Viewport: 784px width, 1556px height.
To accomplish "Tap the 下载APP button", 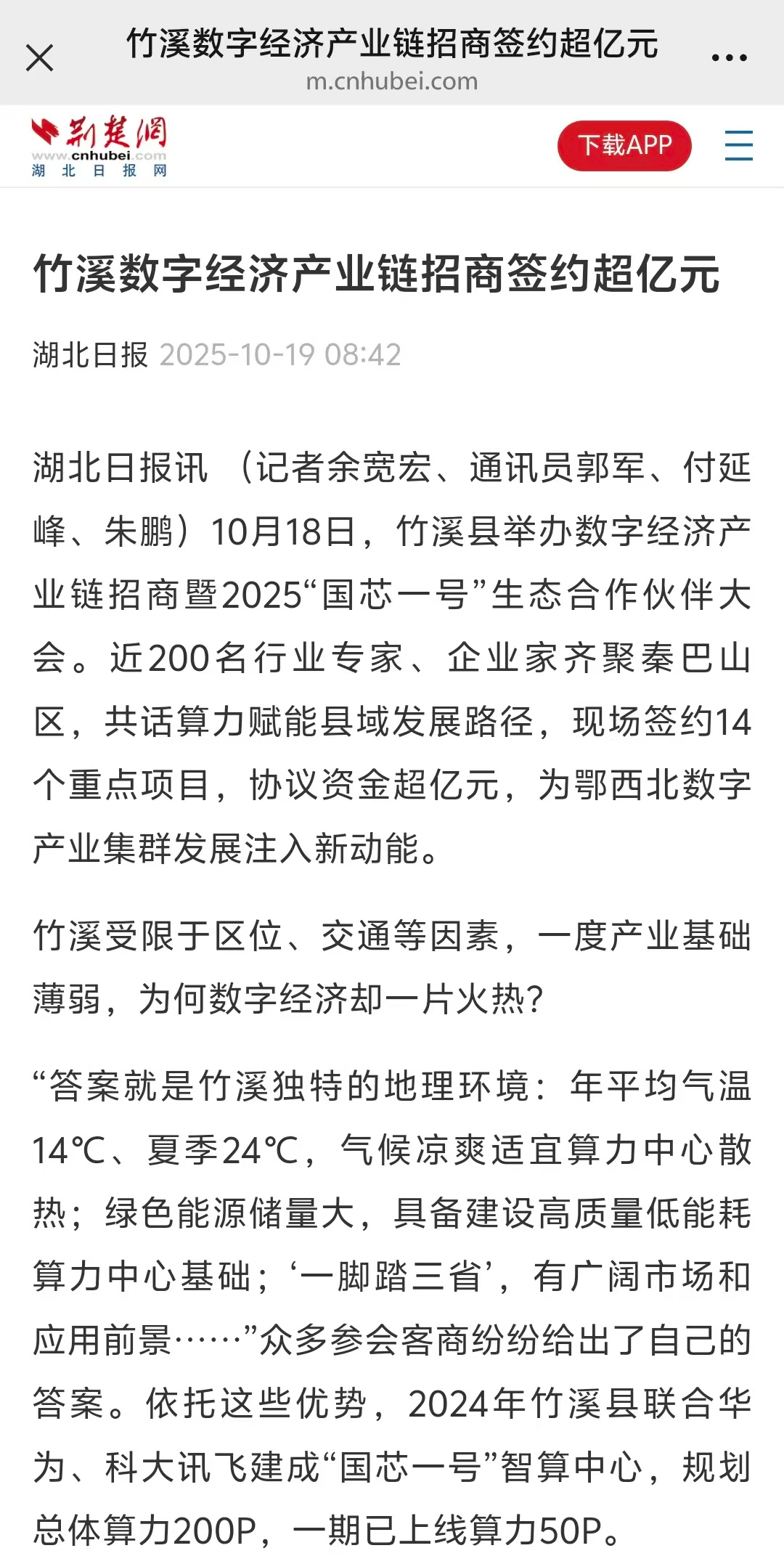I will pyautogui.click(x=624, y=145).
